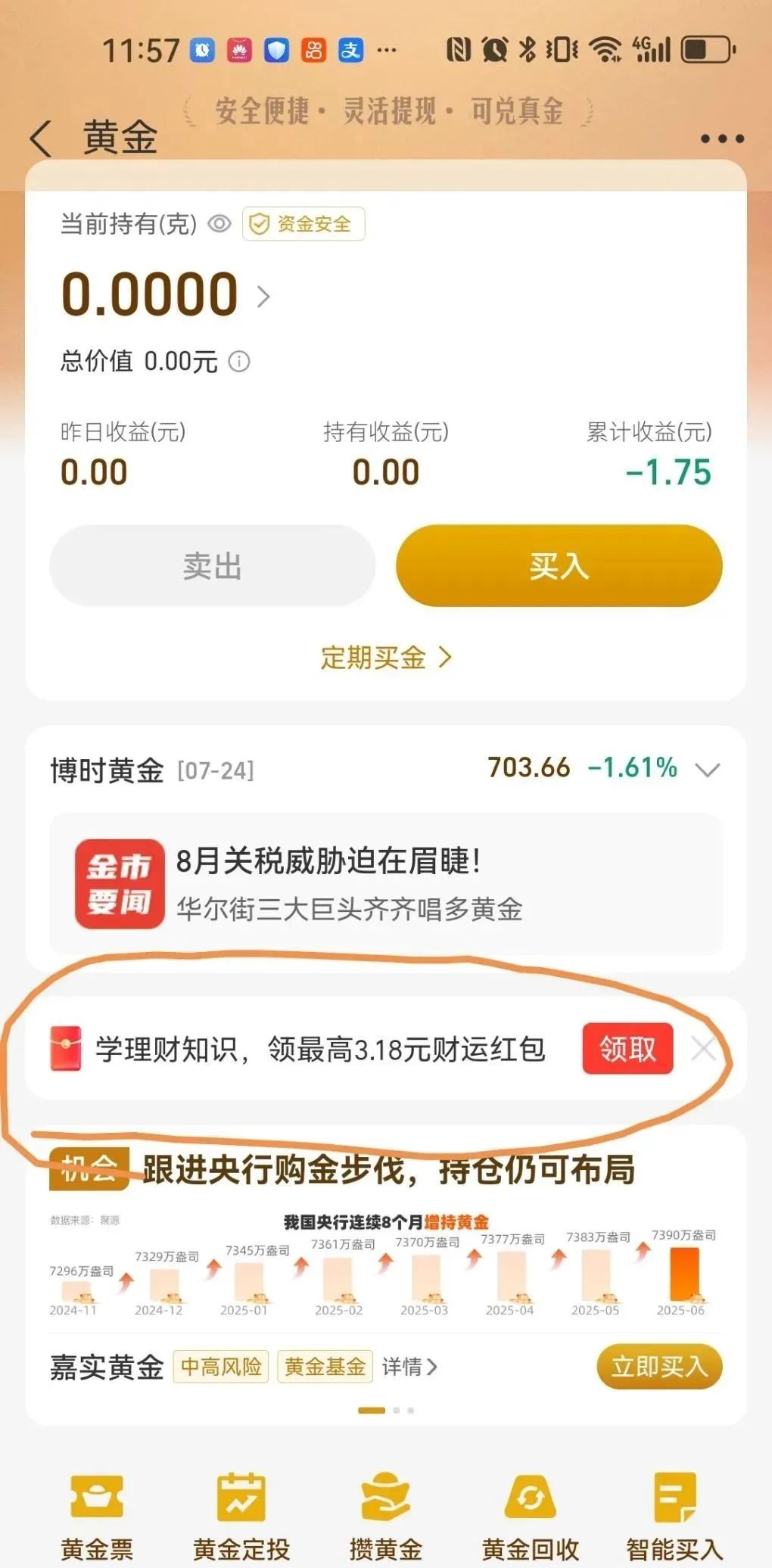Image resolution: width=772 pixels, height=1568 pixels.
Task: Open 嘉实黄金 详情 link
Action: tap(409, 1367)
